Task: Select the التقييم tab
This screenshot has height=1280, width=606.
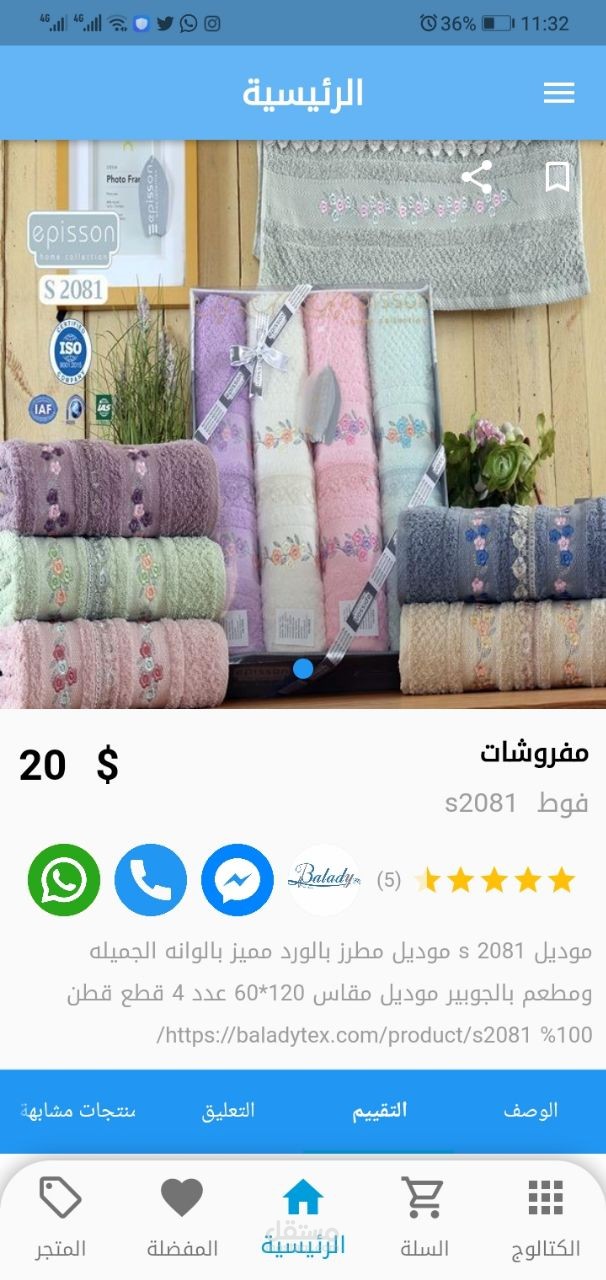Action: 379,1111
